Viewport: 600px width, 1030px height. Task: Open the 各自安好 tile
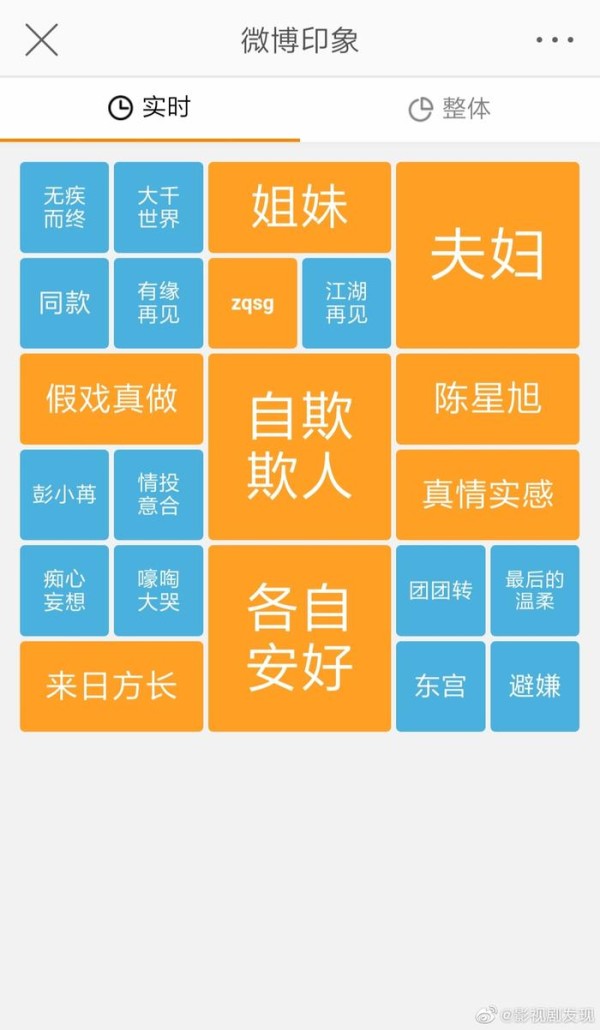pyautogui.click(x=300, y=638)
